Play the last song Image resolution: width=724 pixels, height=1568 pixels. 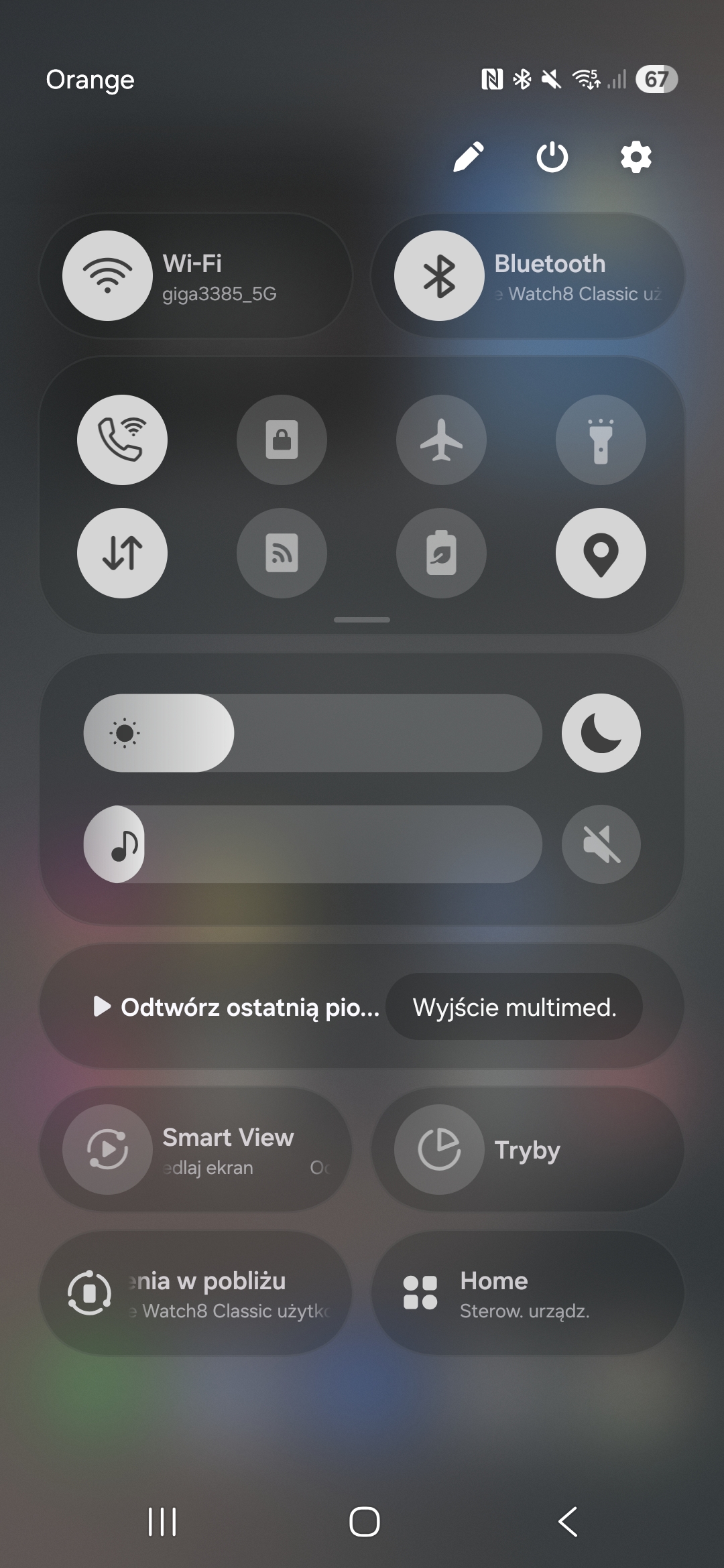[237, 1006]
